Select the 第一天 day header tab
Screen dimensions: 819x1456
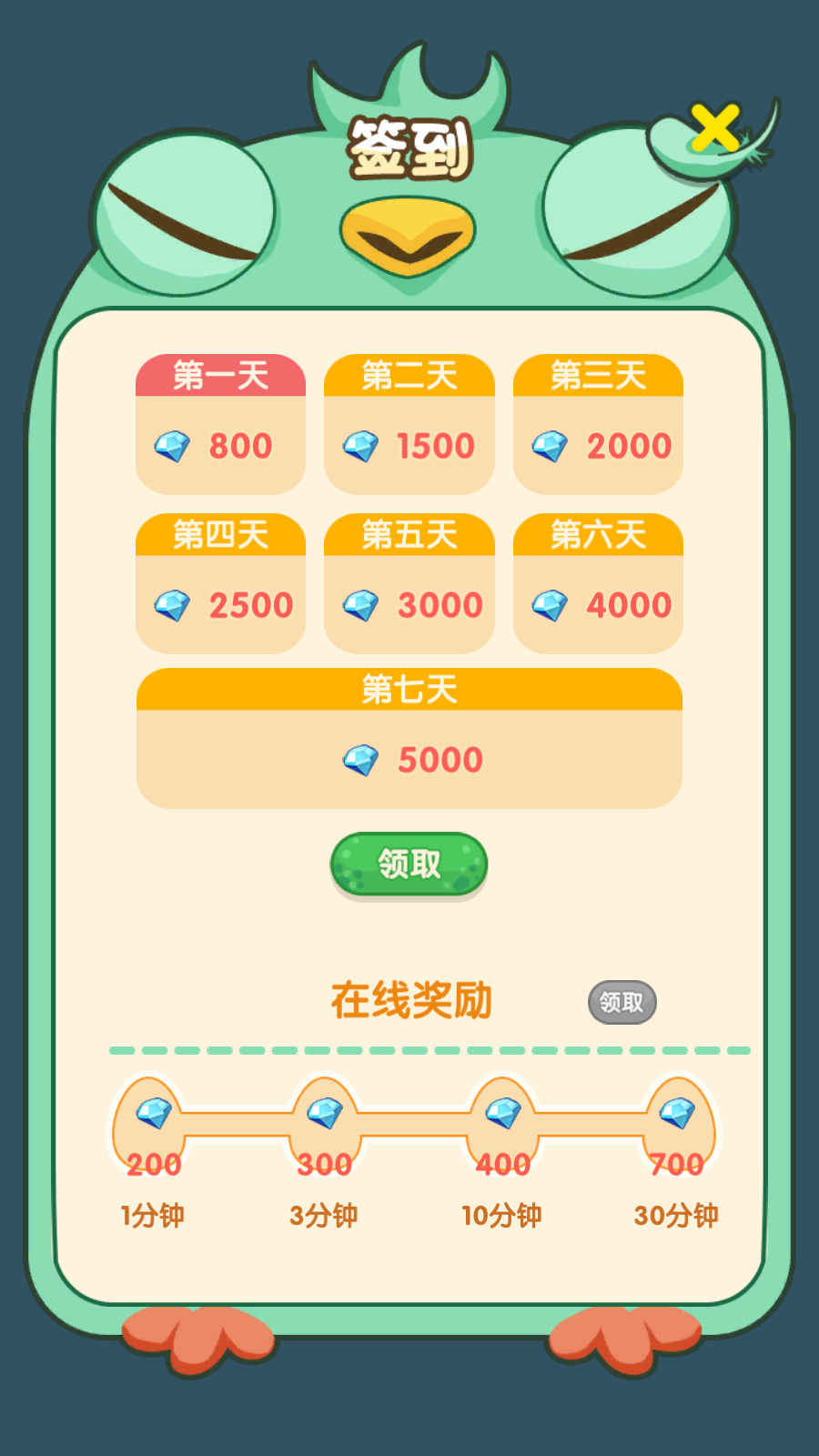219,374
